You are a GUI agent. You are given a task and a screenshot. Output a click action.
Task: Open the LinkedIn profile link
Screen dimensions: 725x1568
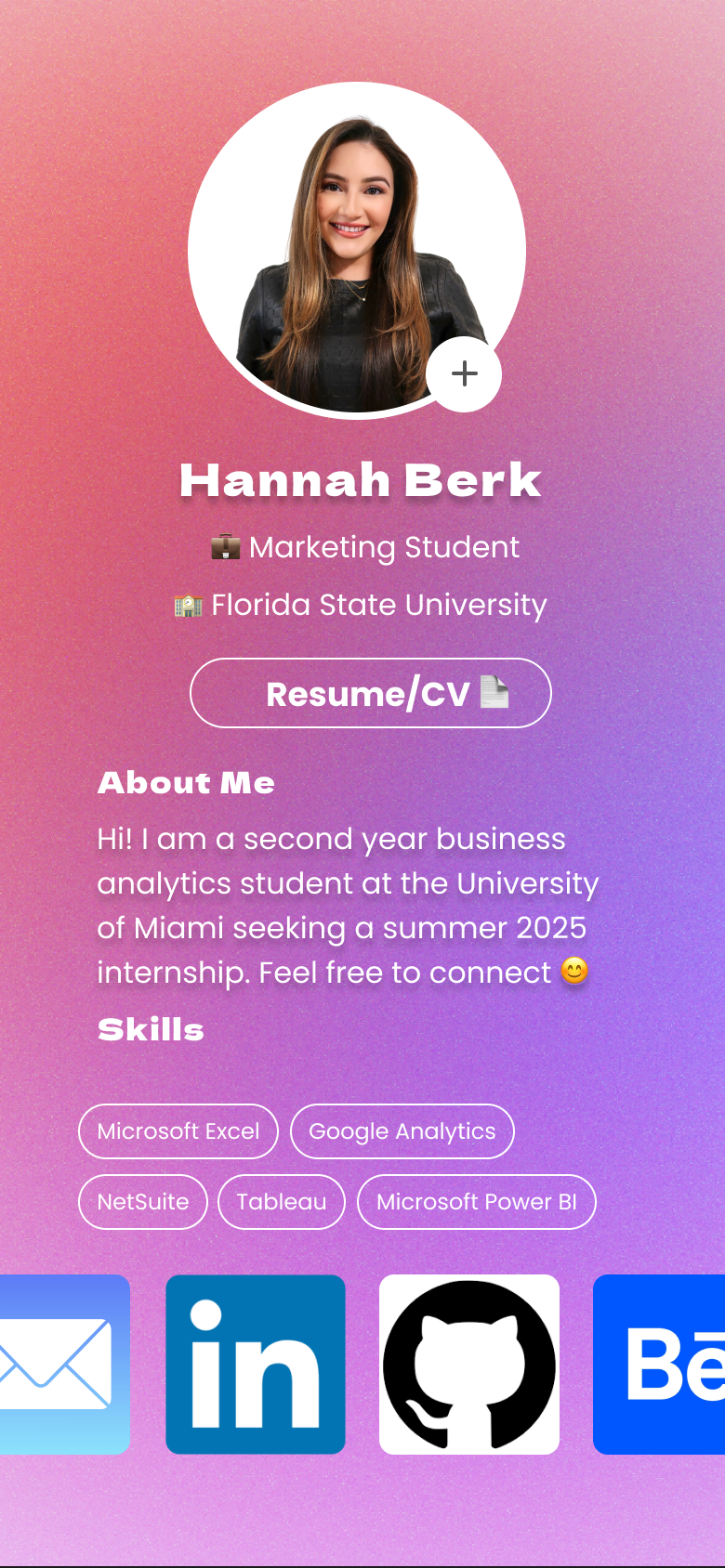[256, 1365]
